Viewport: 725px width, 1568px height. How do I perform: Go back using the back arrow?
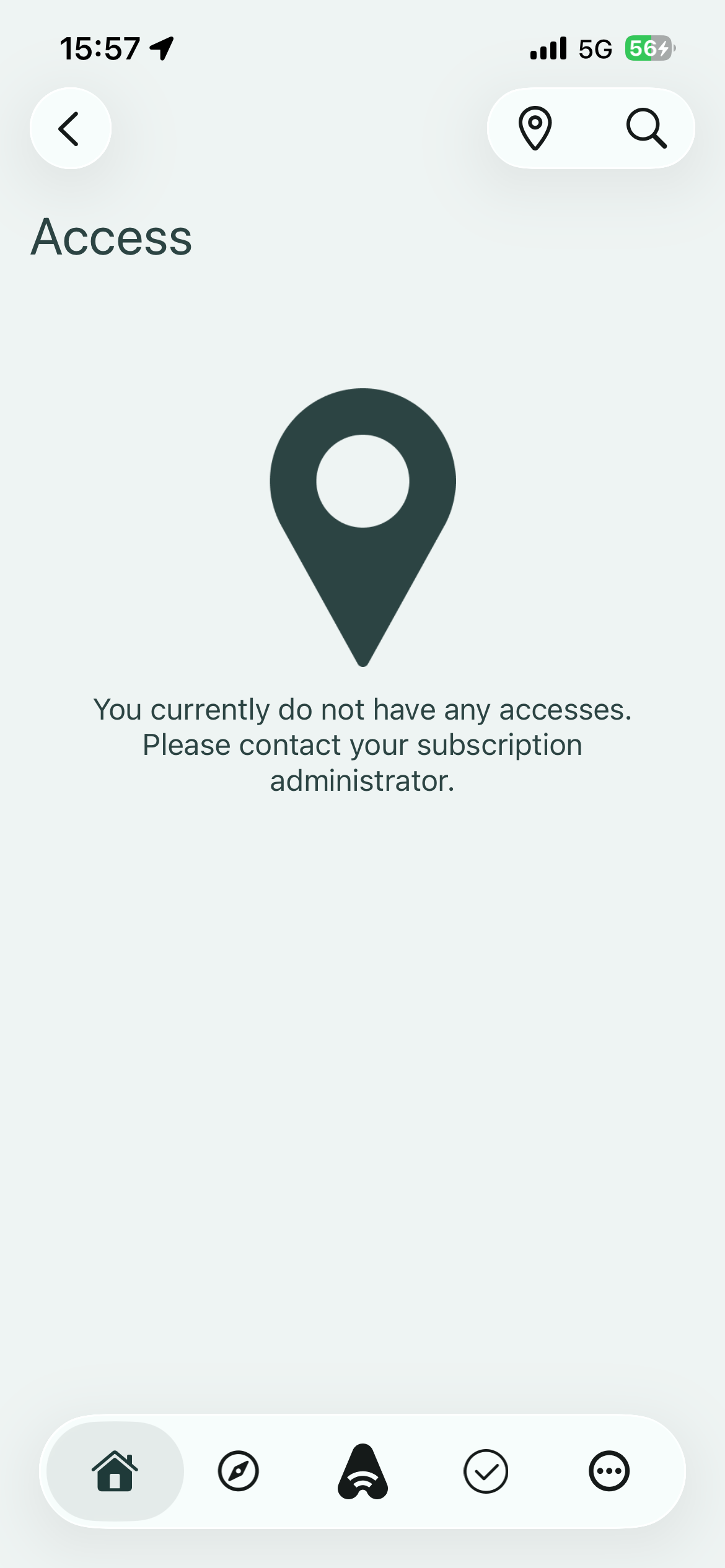(70, 128)
